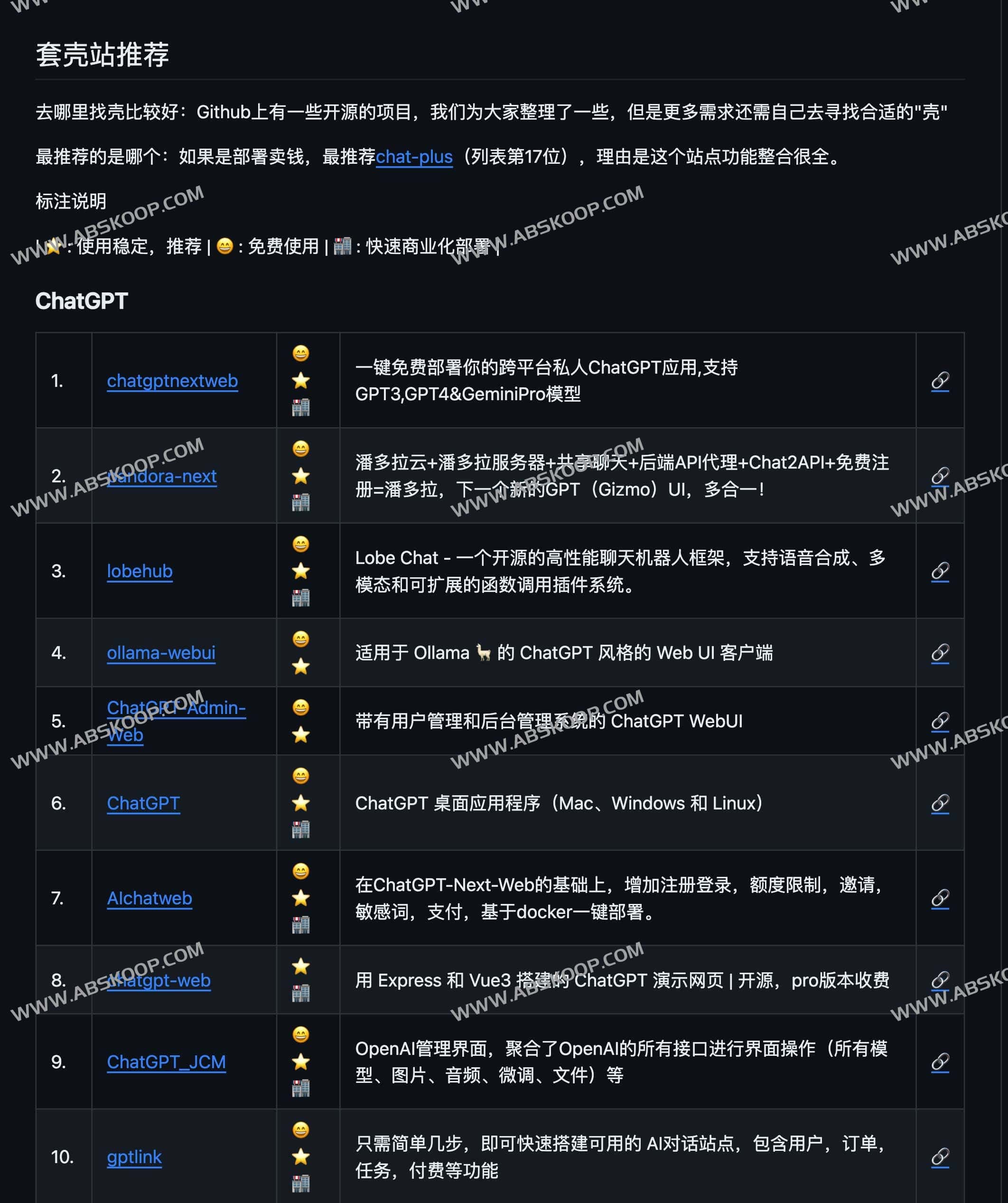This screenshot has width=1008, height=1203.
Task: Tap the chain icon in the ChatGPT_JCM row
Action: 940,1062
